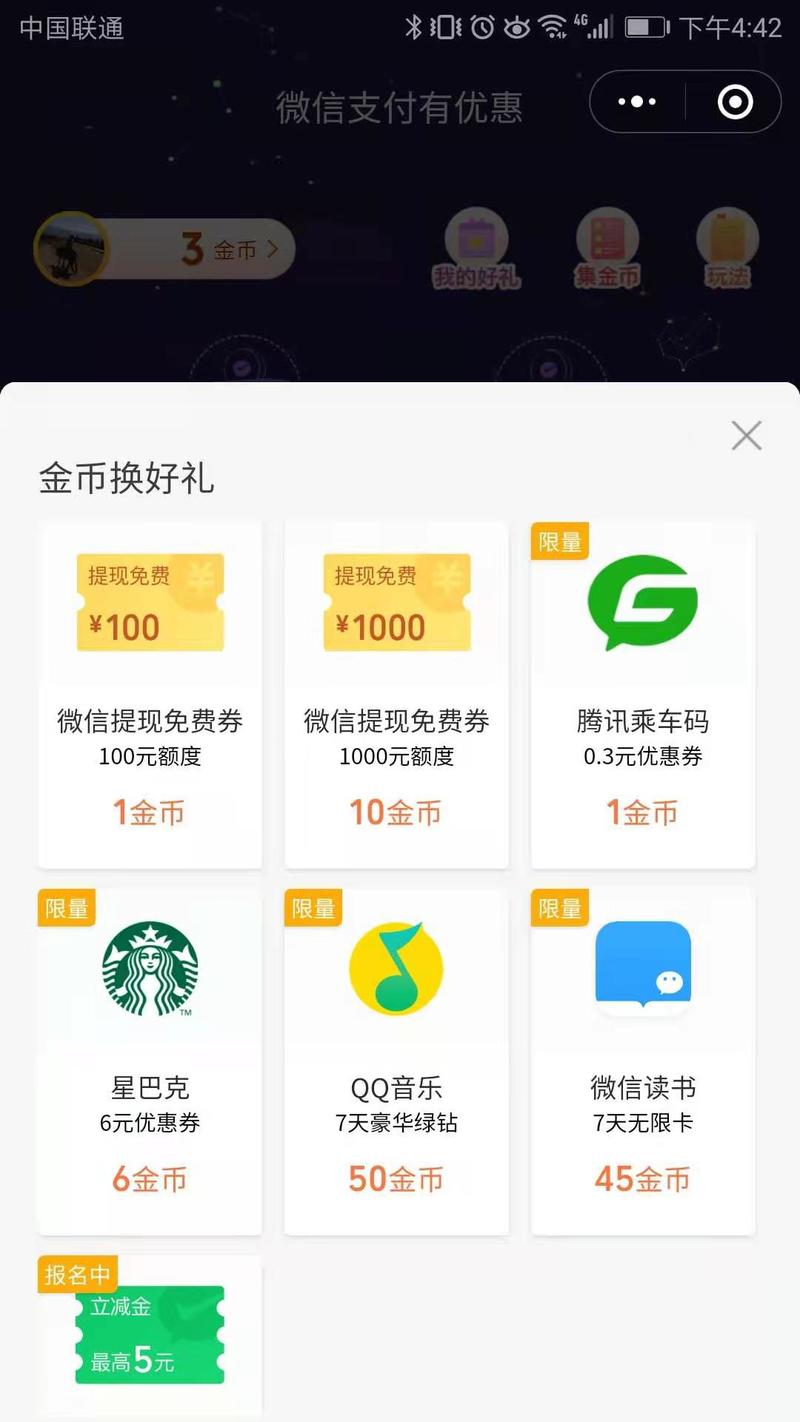The height and width of the screenshot is (1422, 800).
Task: Expand the coin balance with the arrow
Action: tap(272, 250)
